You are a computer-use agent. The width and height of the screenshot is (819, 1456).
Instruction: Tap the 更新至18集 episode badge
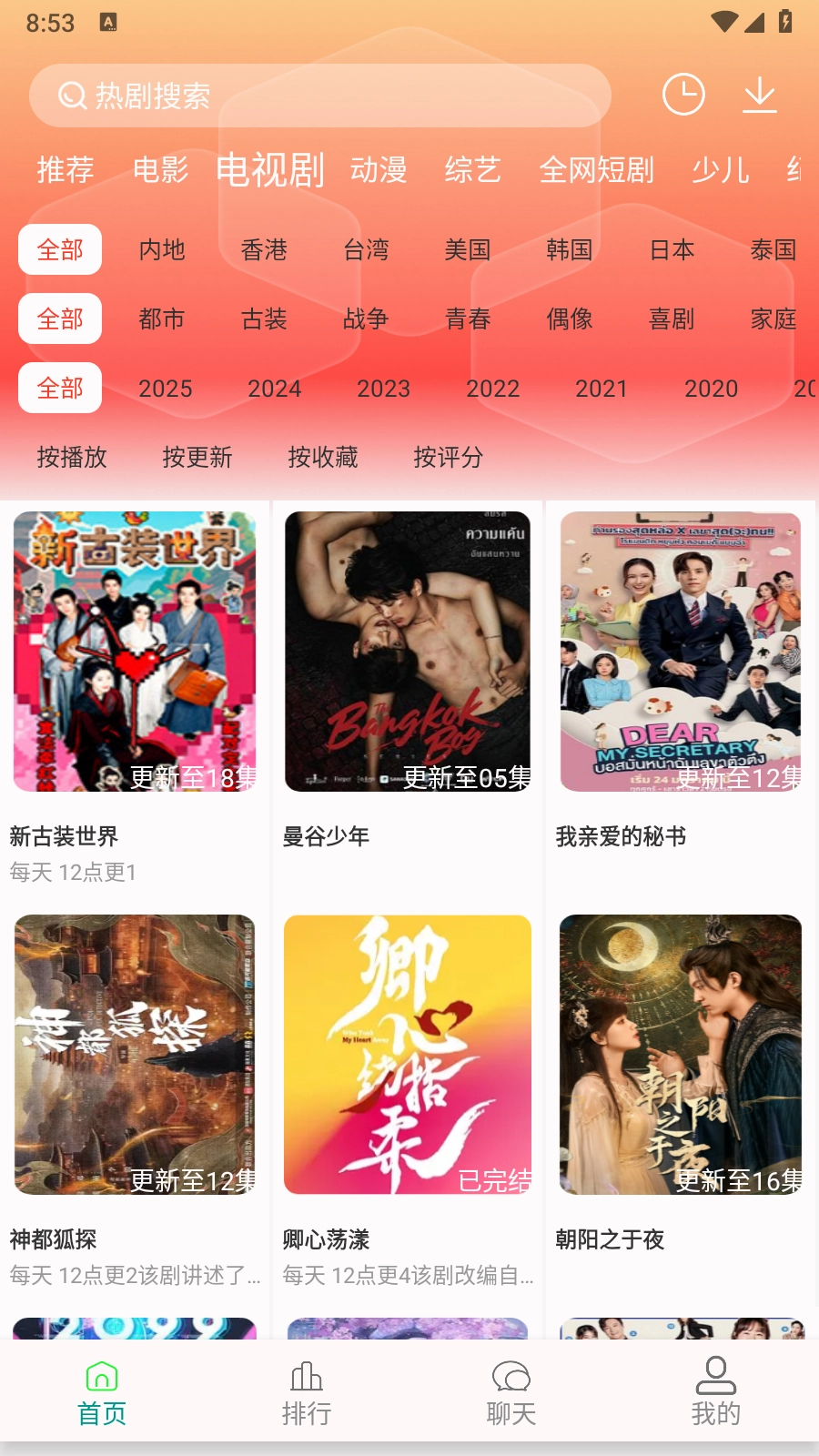(194, 778)
